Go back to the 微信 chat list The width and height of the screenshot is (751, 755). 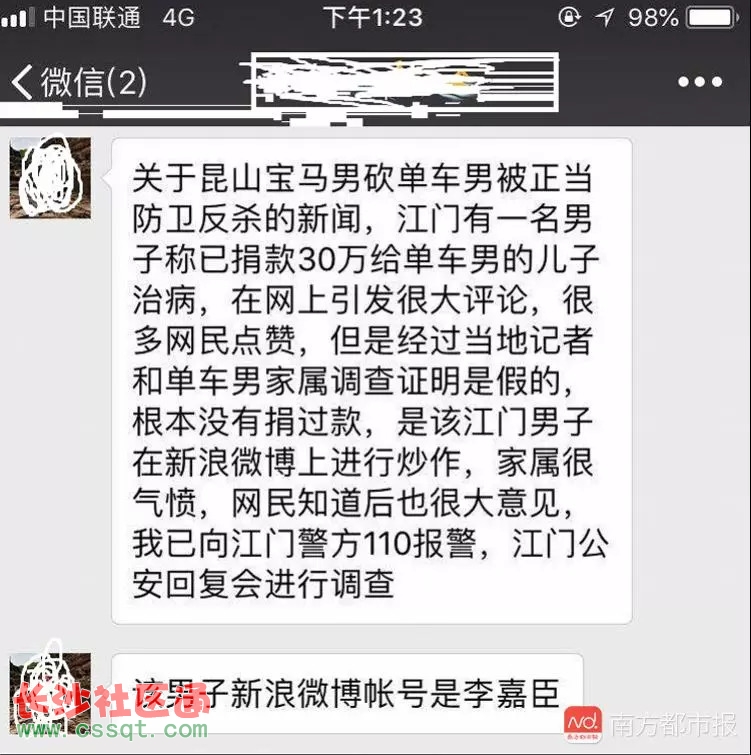tap(78, 82)
